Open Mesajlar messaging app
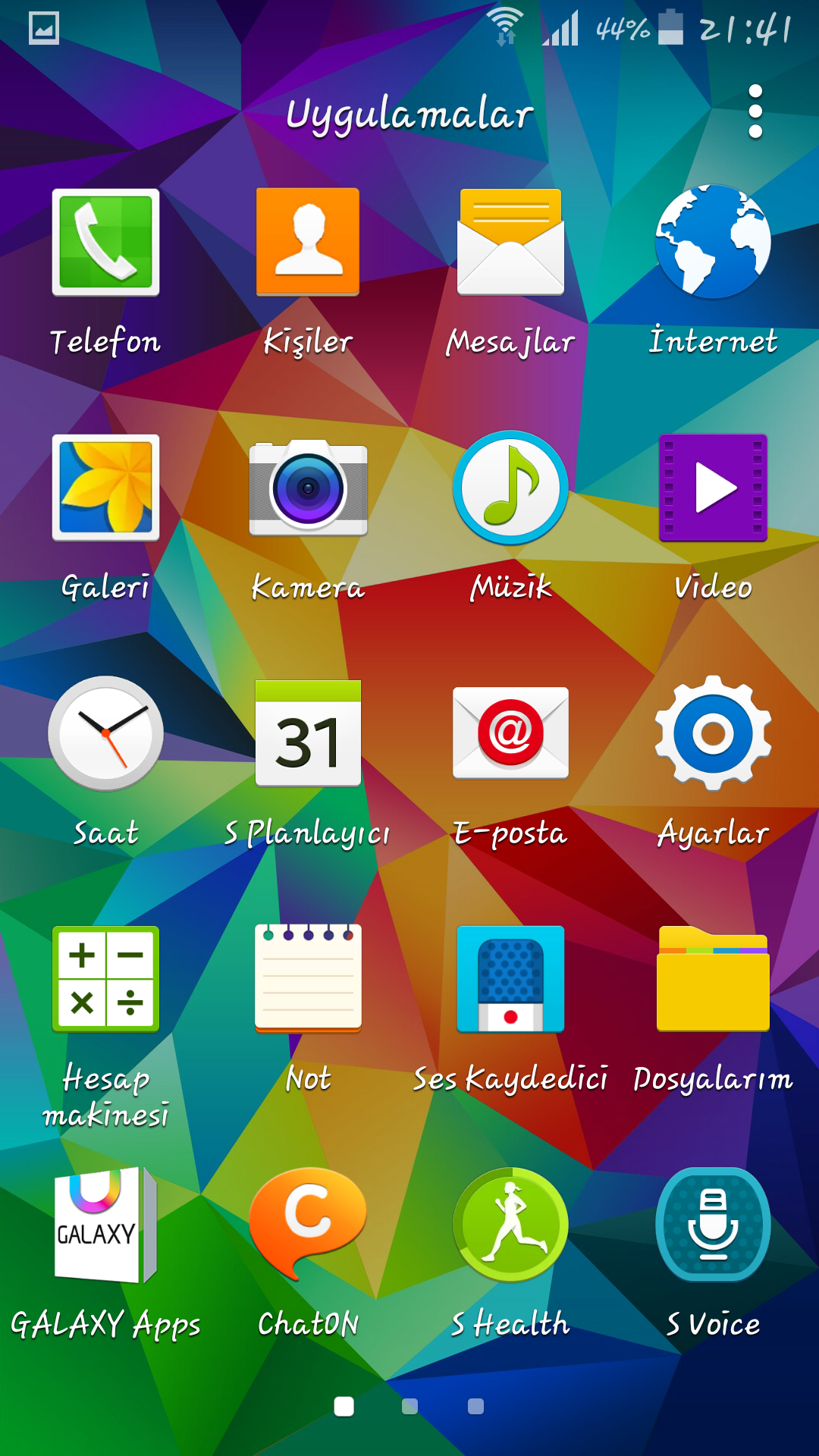The image size is (819, 1456). (510, 243)
